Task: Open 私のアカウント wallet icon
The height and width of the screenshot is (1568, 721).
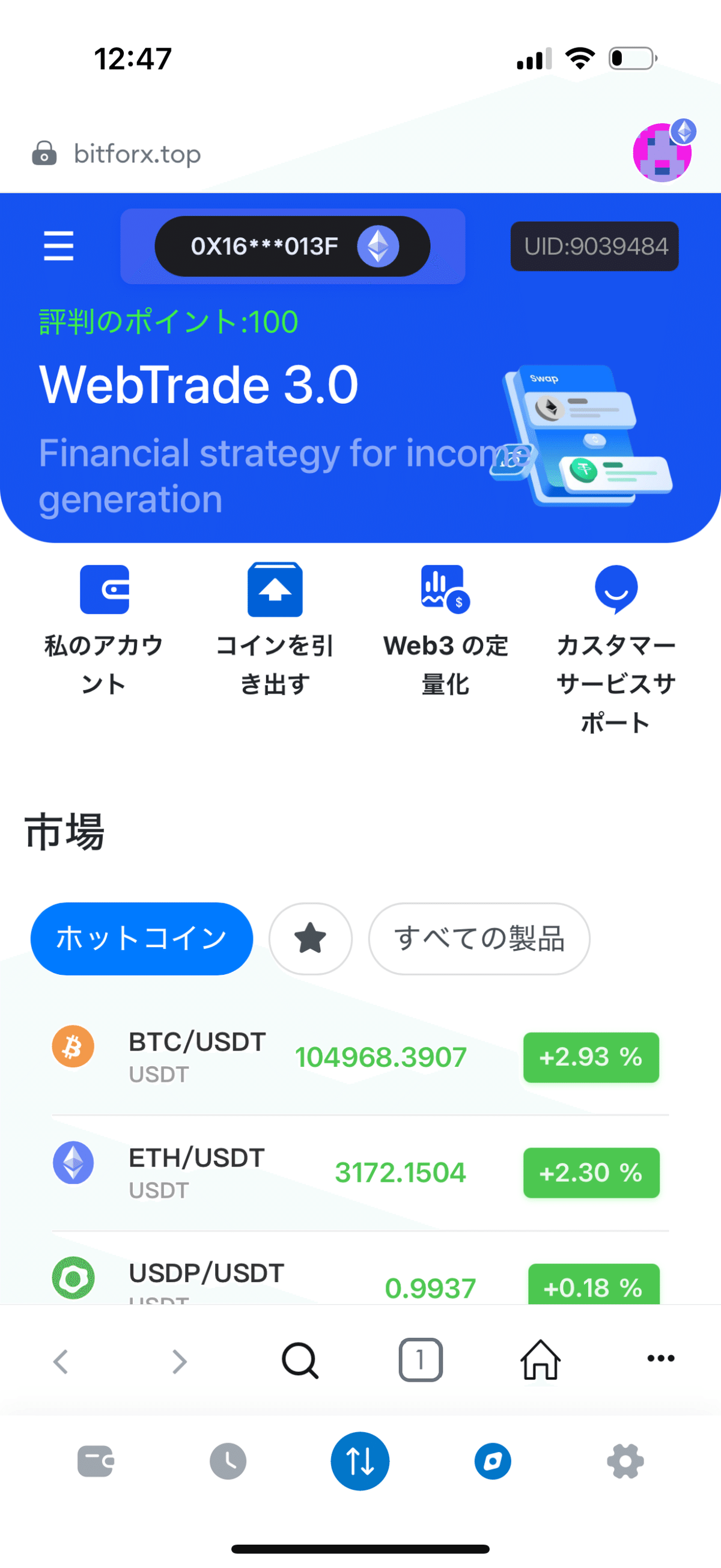Action: tap(105, 589)
